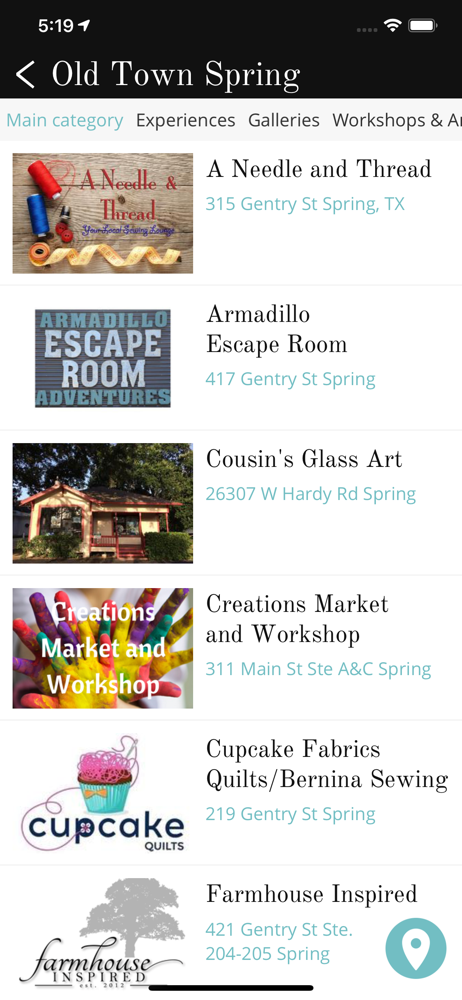Open Creations Market and Workshop listing
Image resolution: width=462 pixels, height=1000 pixels.
click(231, 648)
